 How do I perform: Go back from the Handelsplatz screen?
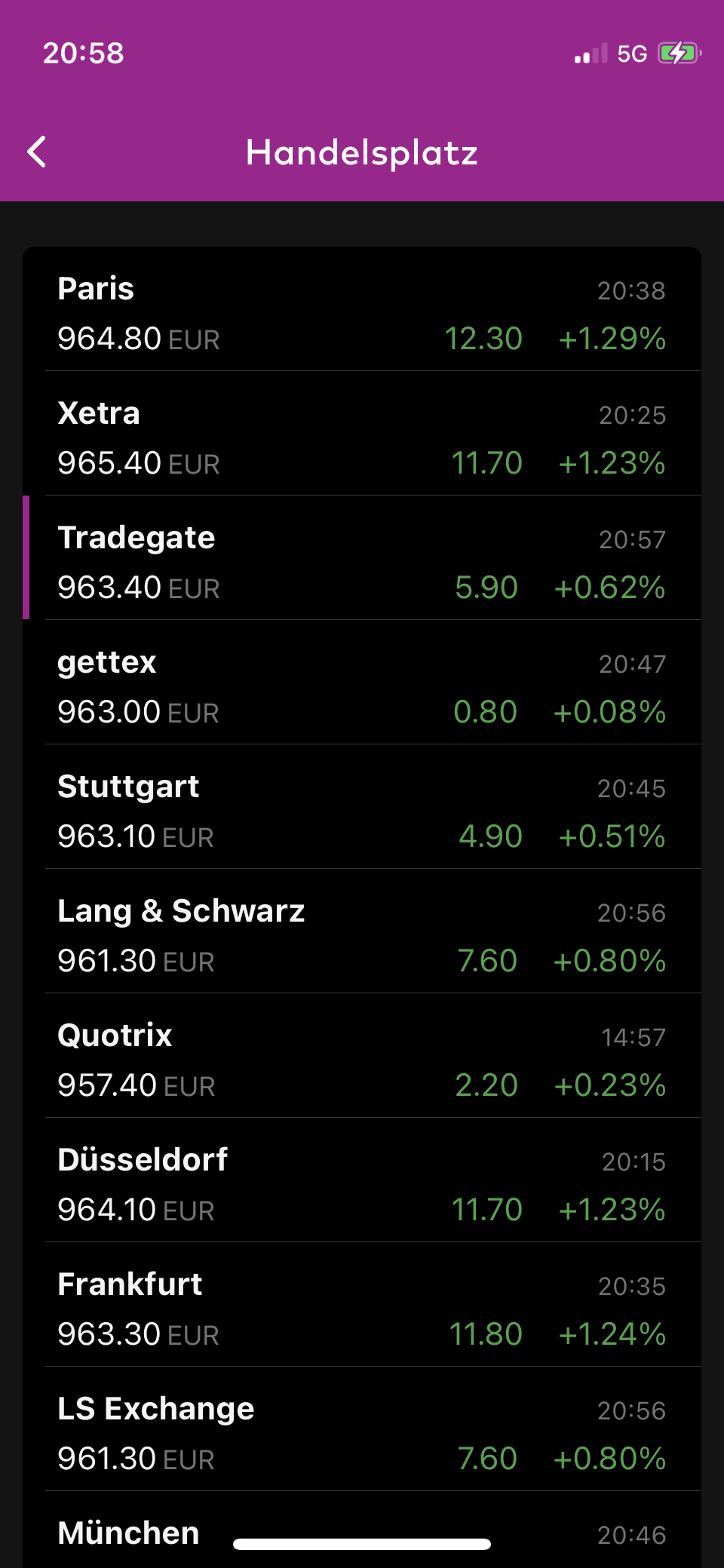[x=37, y=152]
